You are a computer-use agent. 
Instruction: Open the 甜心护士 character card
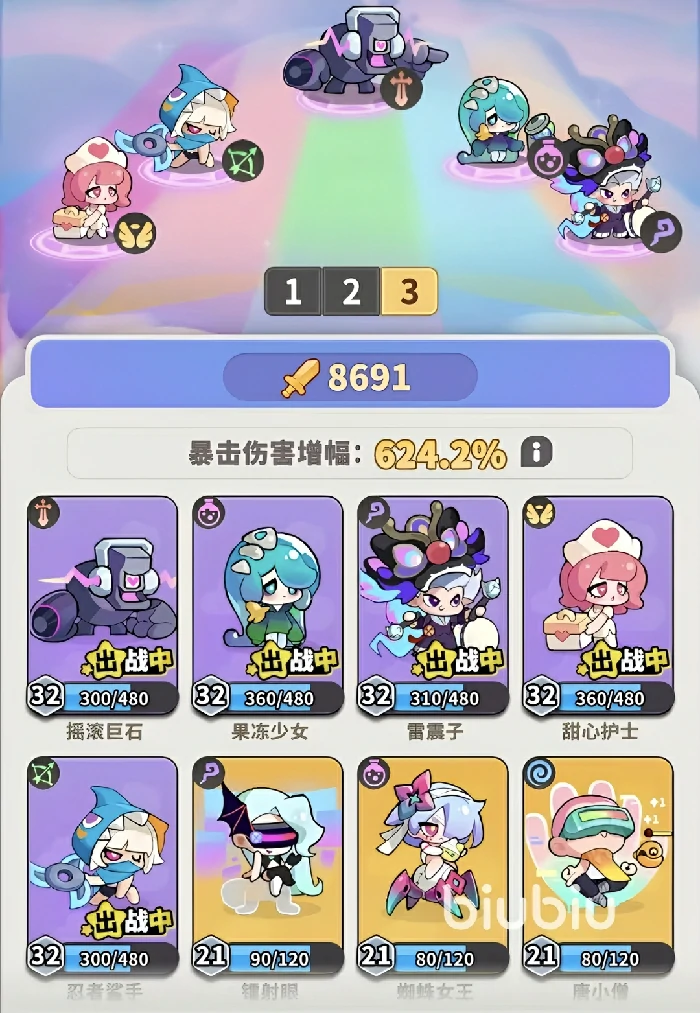pos(597,605)
